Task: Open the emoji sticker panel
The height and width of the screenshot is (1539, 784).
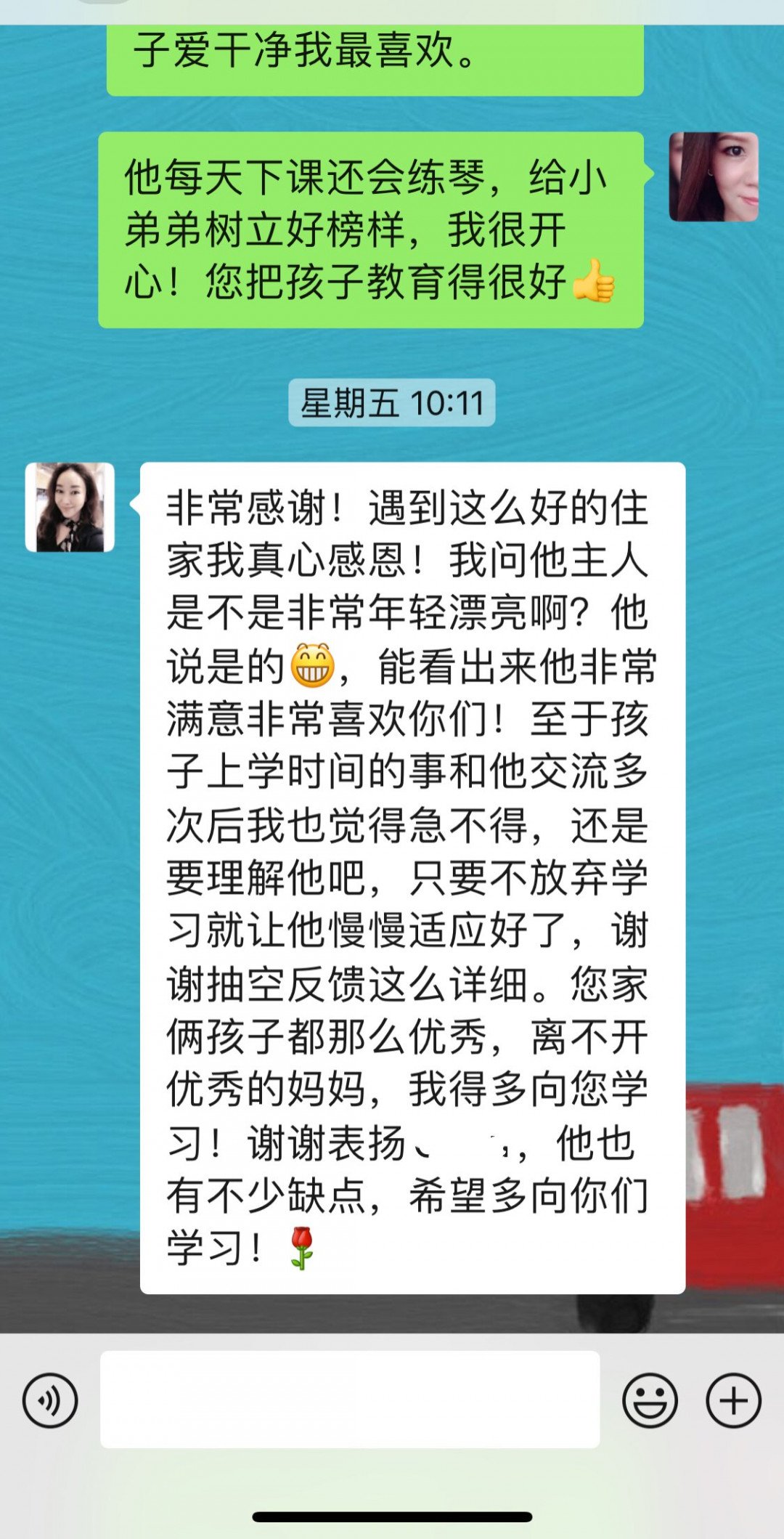Action: [x=650, y=1400]
